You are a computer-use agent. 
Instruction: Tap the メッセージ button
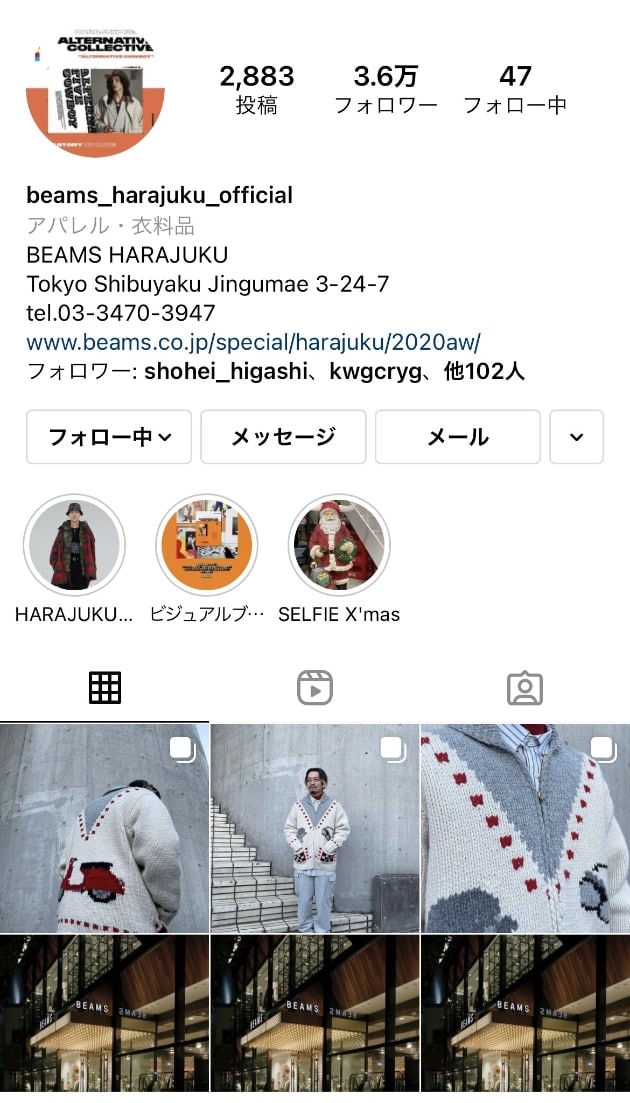pyautogui.click(x=284, y=437)
